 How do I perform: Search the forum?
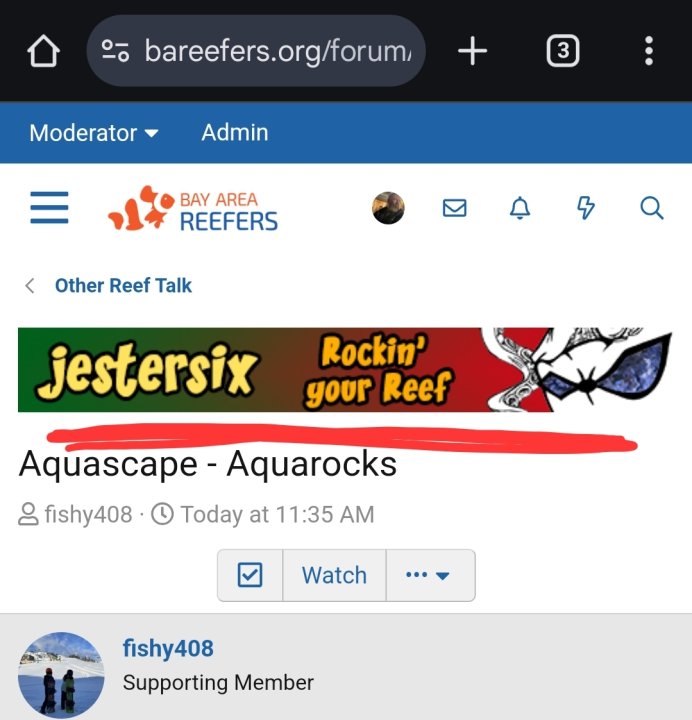(x=651, y=208)
